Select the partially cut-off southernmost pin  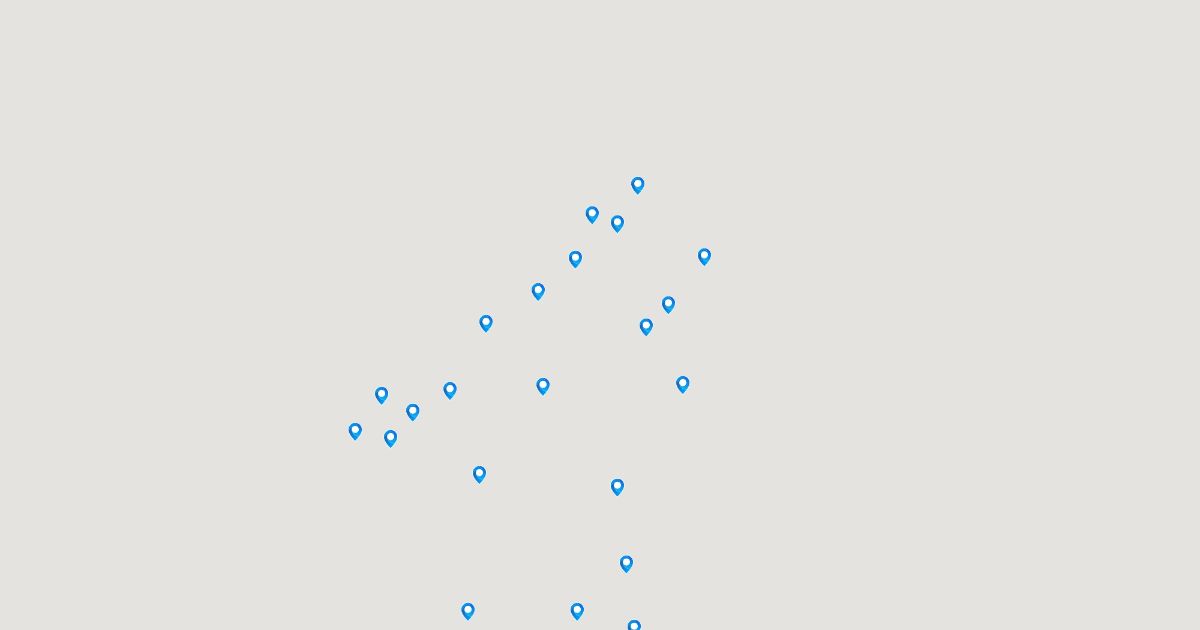tap(634, 626)
